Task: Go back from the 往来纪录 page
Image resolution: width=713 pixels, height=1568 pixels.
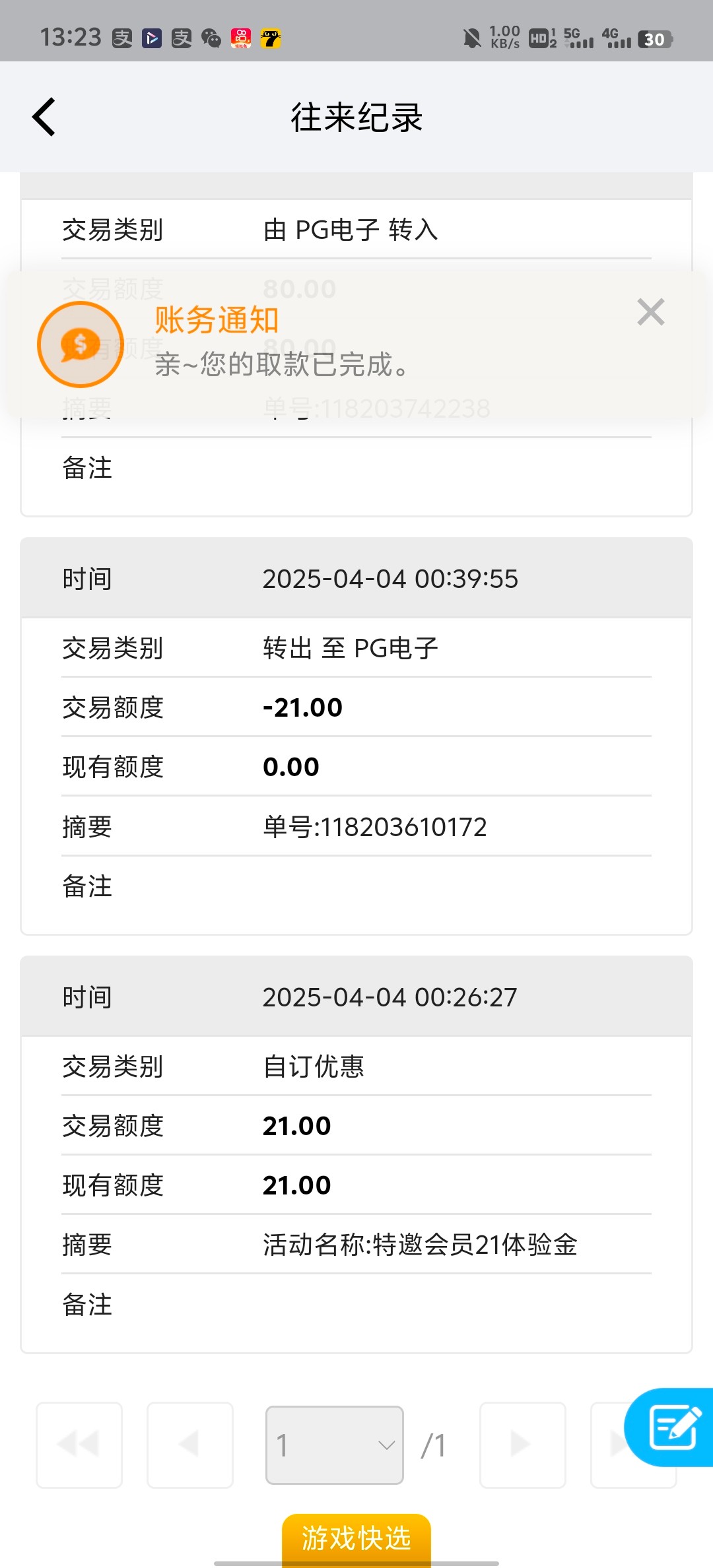Action: [x=44, y=117]
